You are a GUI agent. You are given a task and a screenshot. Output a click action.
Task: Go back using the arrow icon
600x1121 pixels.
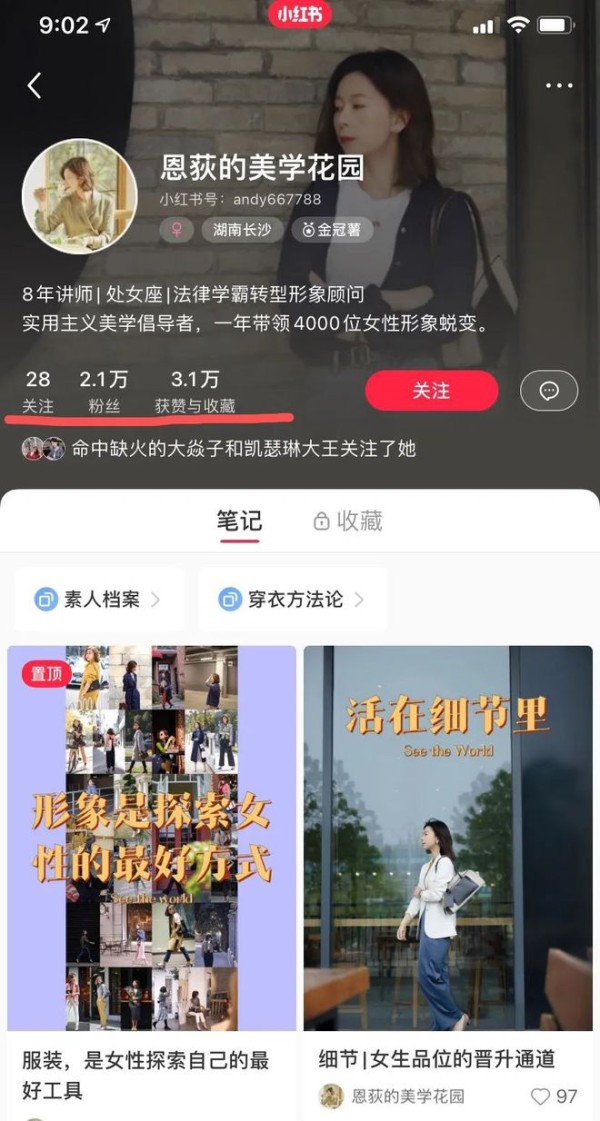click(34, 86)
